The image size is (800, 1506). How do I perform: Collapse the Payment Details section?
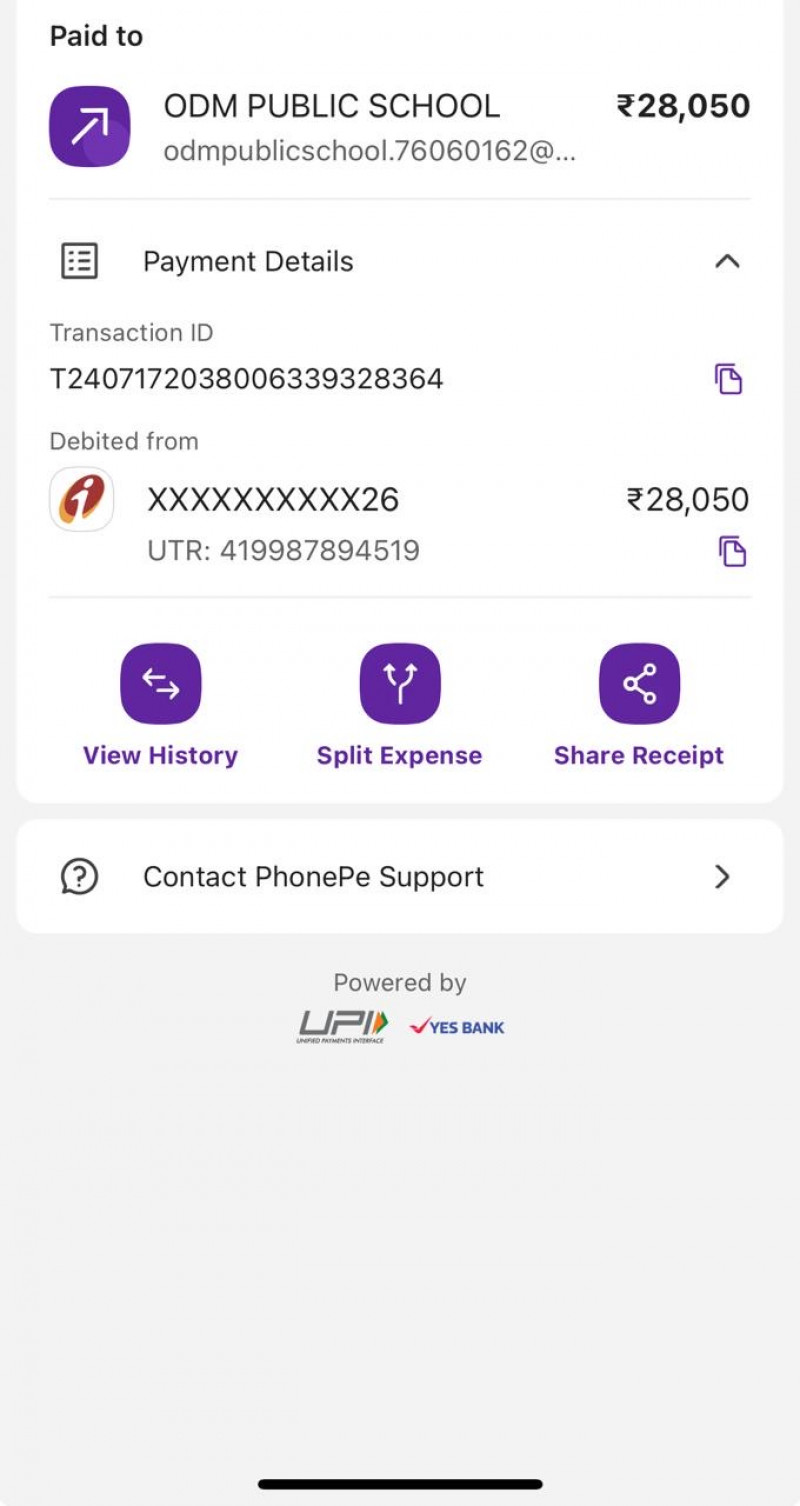(x=727, y=262)
